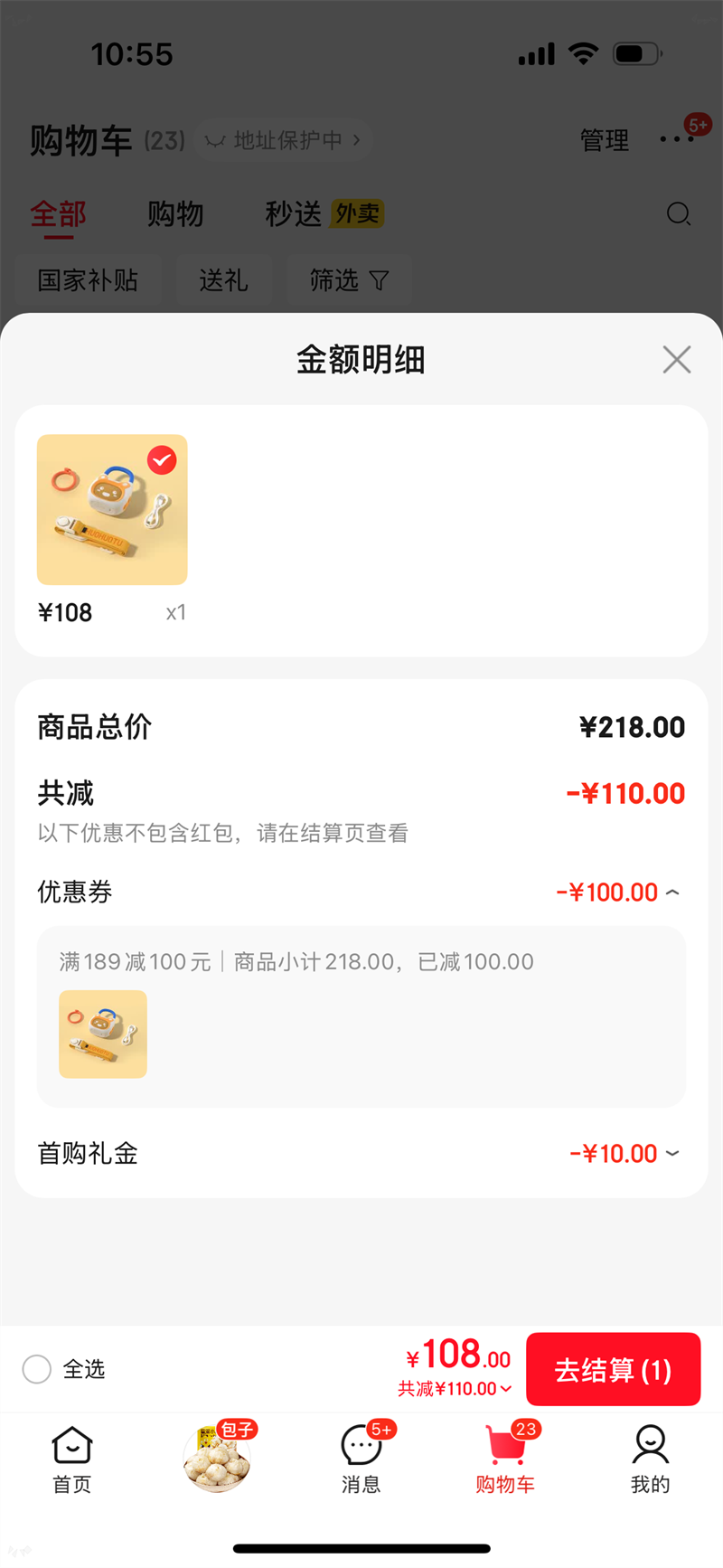Open the search on the cart page
The image size is (723, 1568).
coord(678,214)
